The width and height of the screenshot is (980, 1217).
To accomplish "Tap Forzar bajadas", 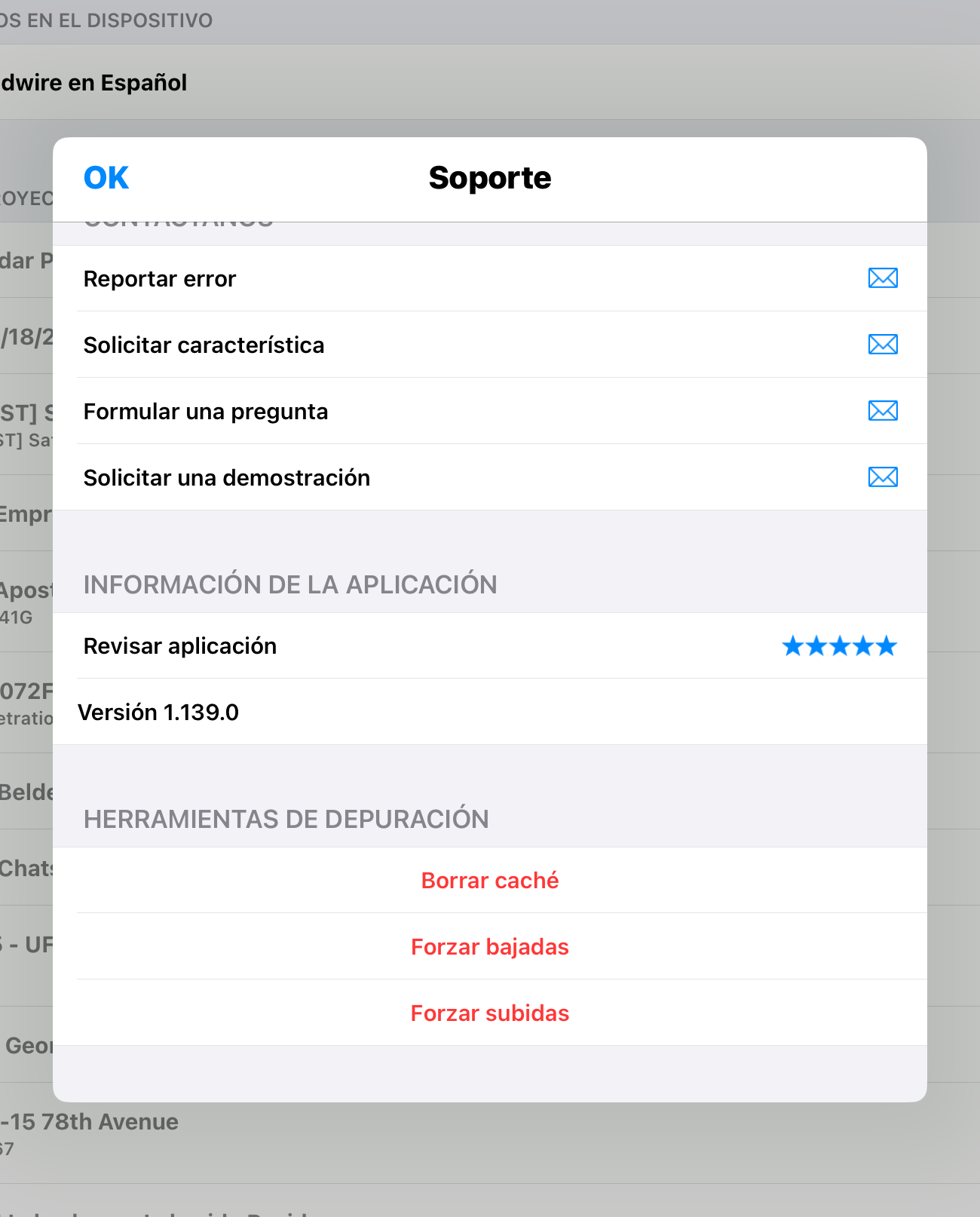I will pyautogui.click(x=490, y=947).
